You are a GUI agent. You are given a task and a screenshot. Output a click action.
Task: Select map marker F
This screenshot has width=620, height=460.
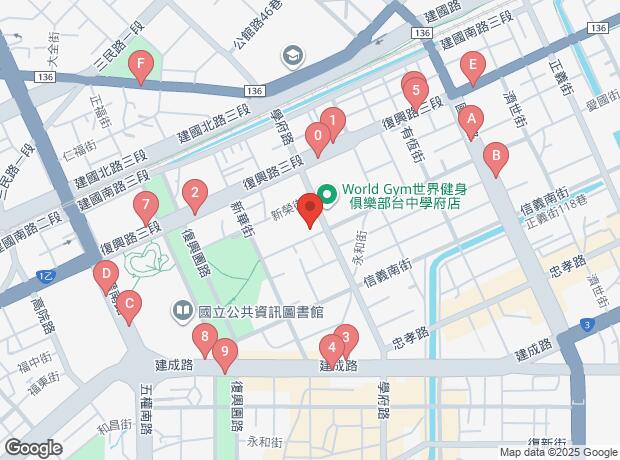point(142,70)
